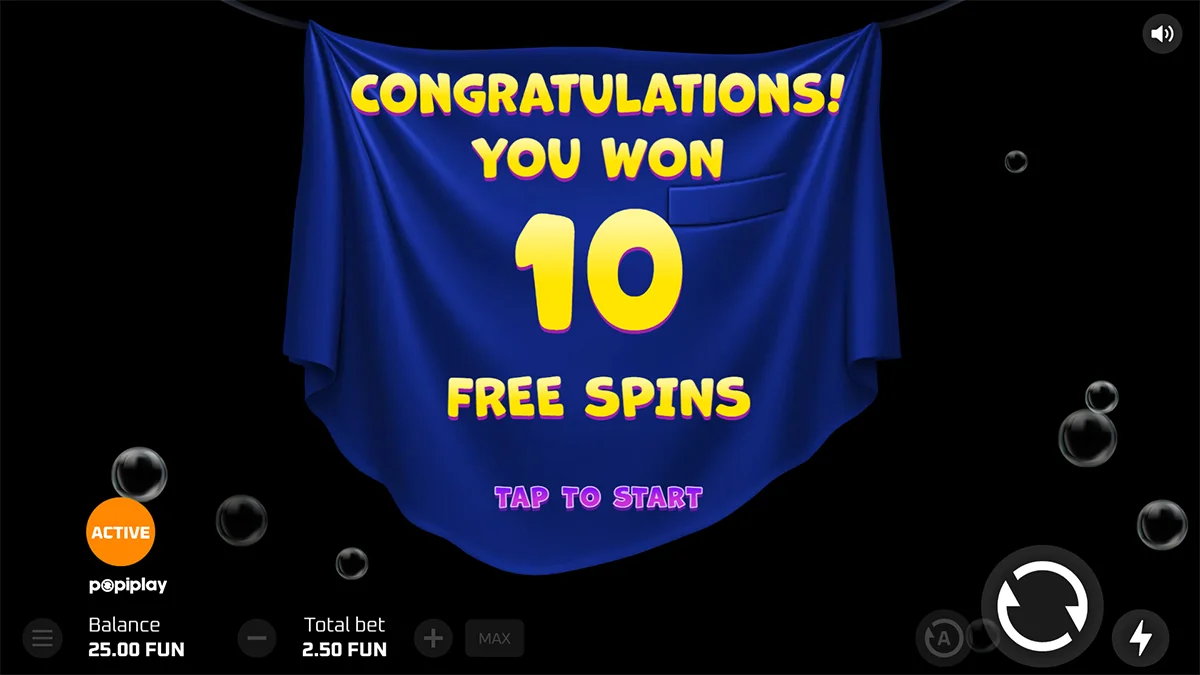Viewport: 1200px width, 675px height.
Task: Open the hamburger menu
Action: point(42,638)
